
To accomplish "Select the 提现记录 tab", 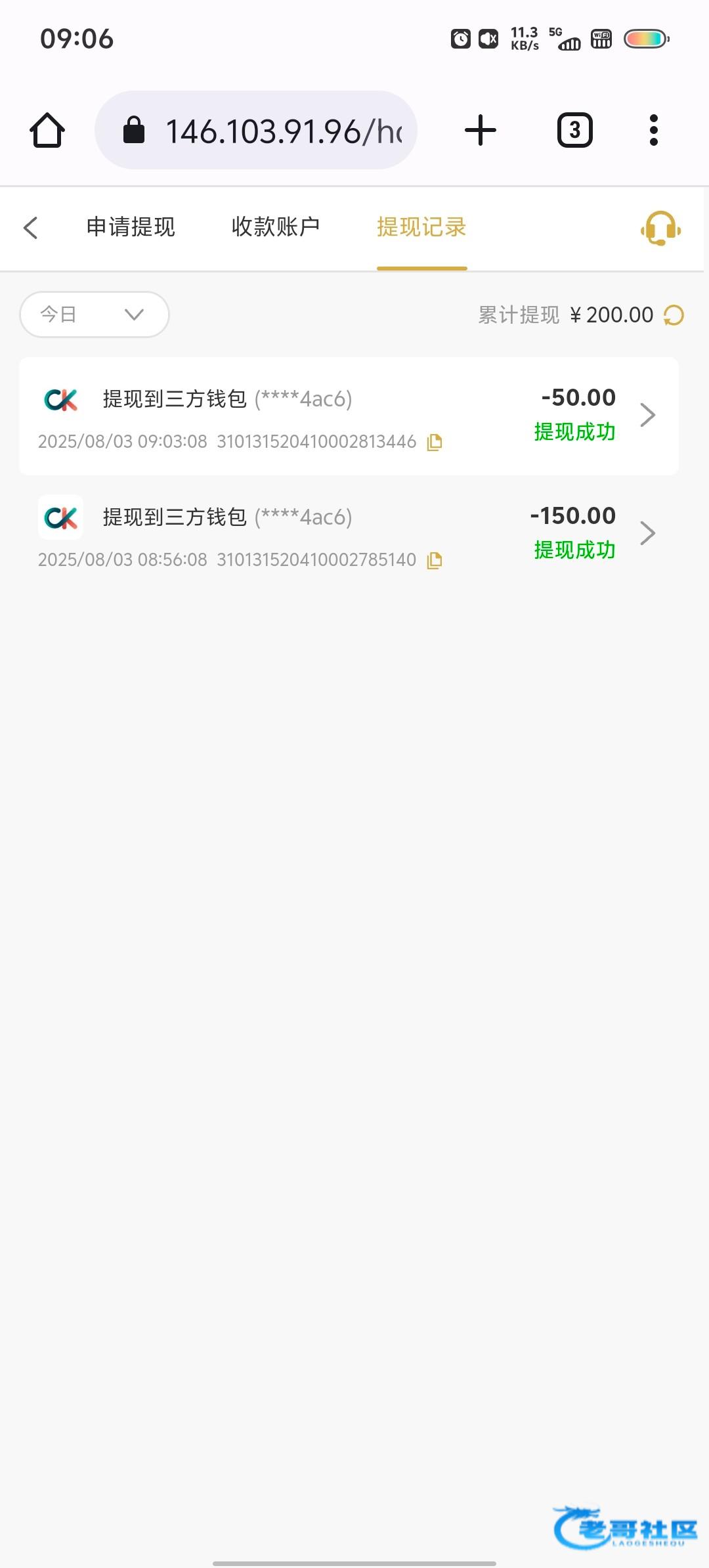I will tap(421, 227).
